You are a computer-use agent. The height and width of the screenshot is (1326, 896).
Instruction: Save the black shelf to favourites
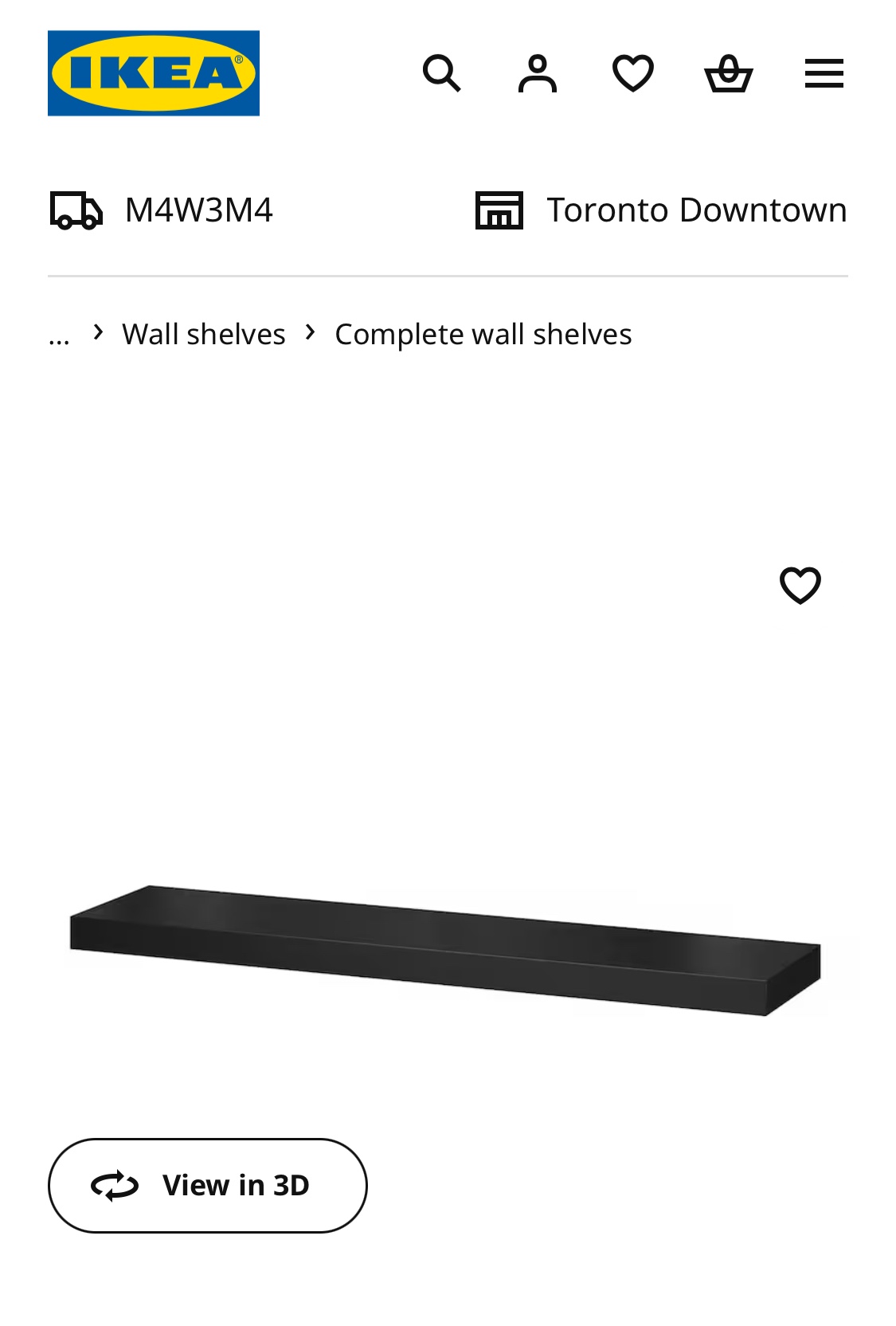[x=800, y=586]
